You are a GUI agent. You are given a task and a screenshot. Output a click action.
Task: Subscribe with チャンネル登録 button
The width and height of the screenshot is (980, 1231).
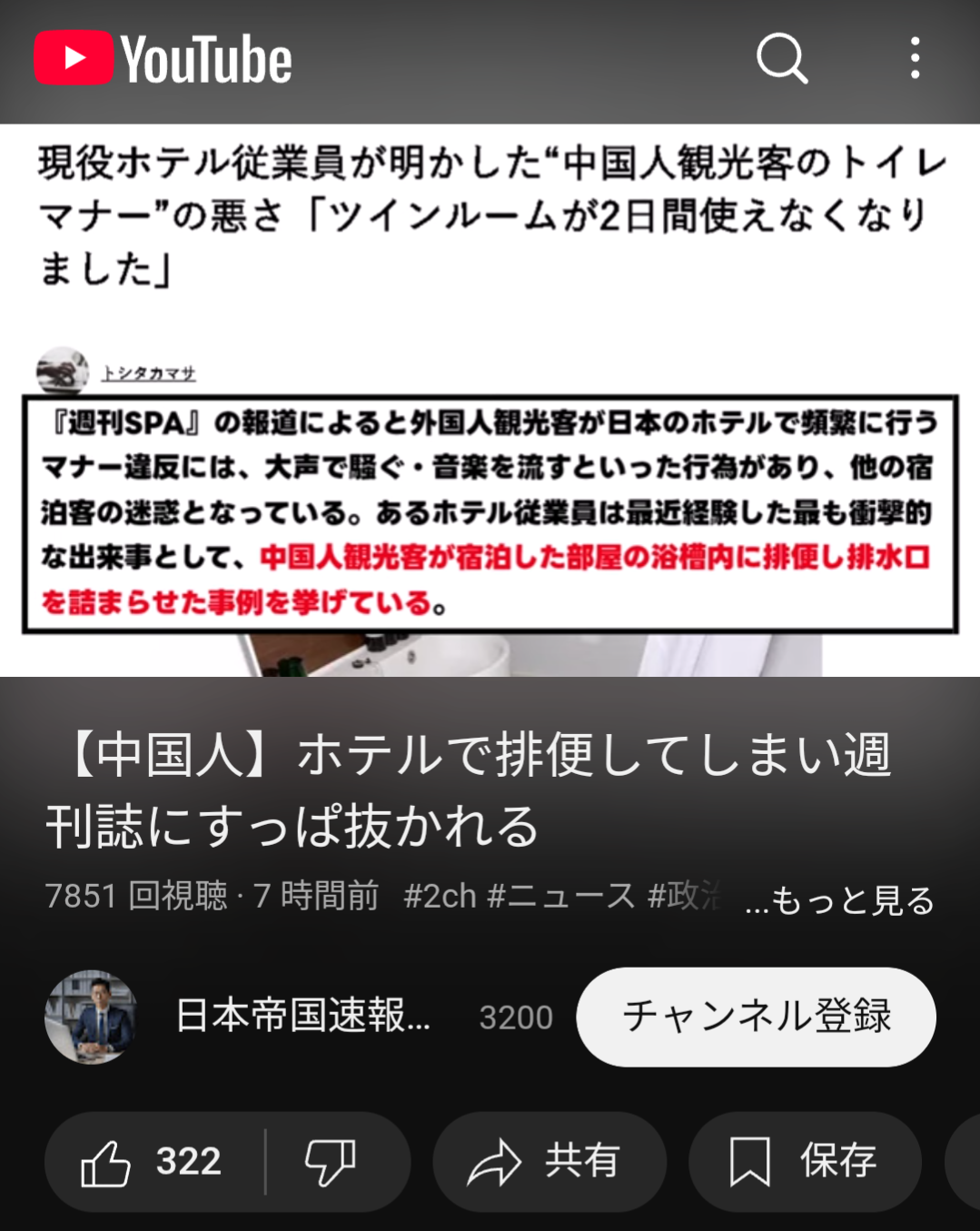(x=756, y=1017)
